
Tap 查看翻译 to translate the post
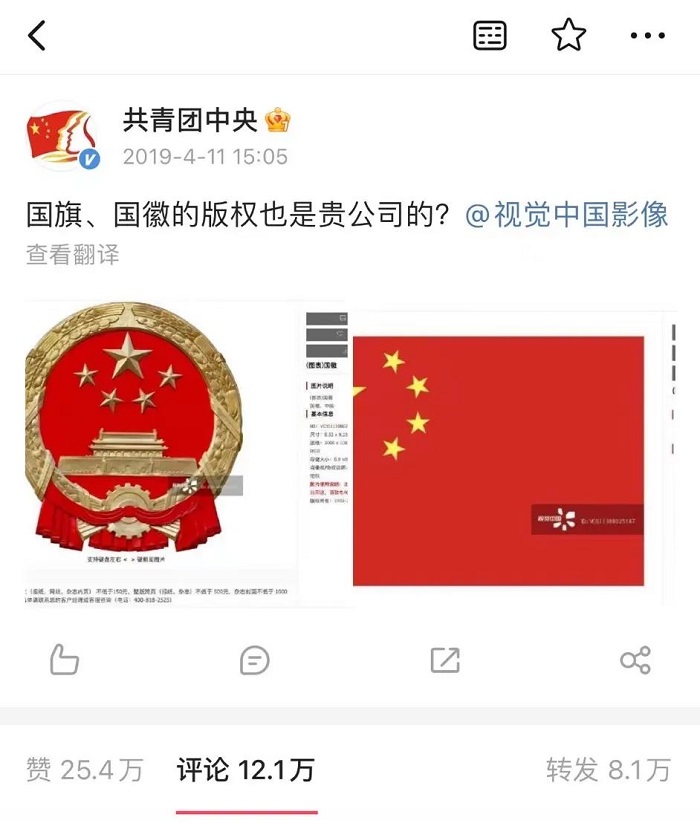[x=72, y=255]
